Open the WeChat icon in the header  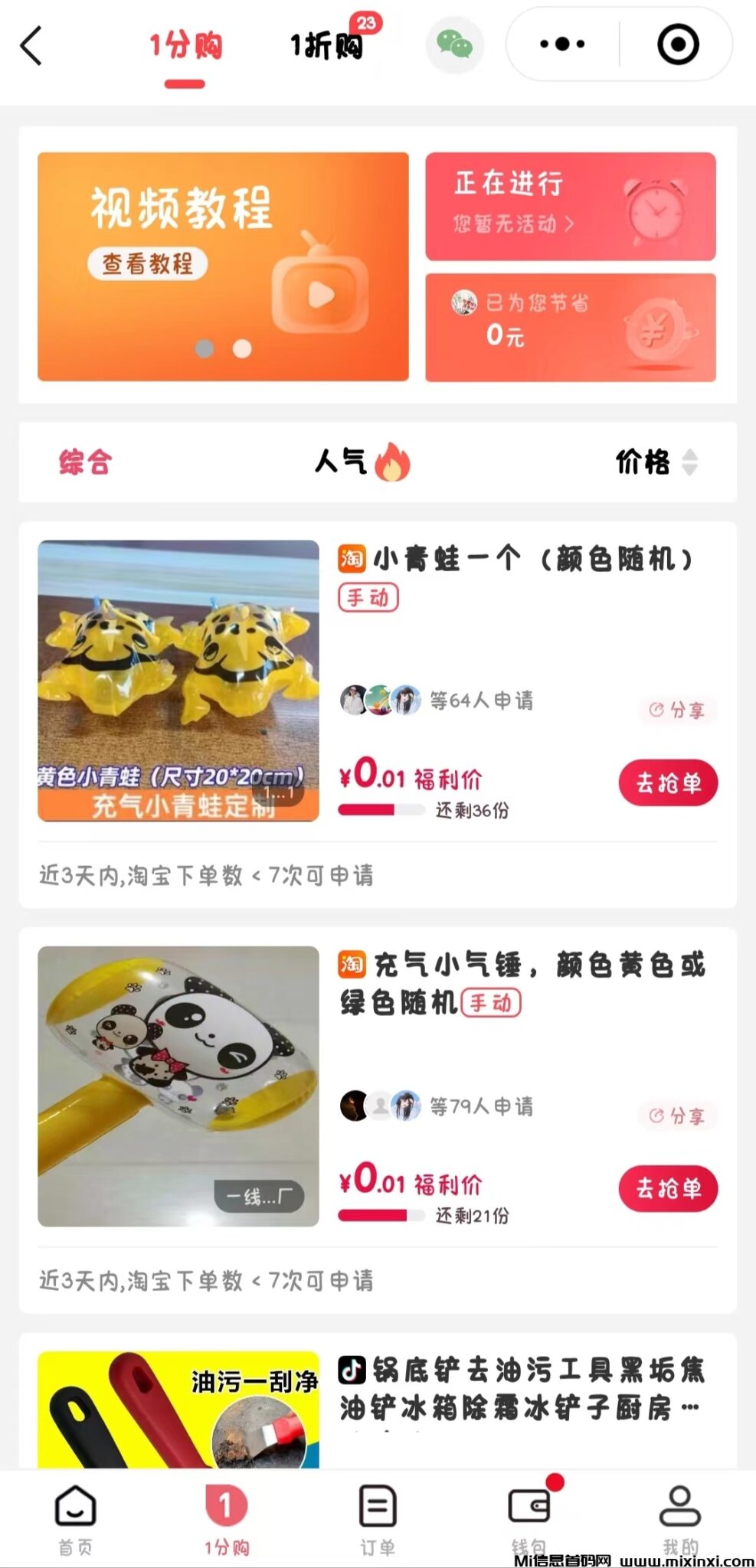tap(455, 45)
